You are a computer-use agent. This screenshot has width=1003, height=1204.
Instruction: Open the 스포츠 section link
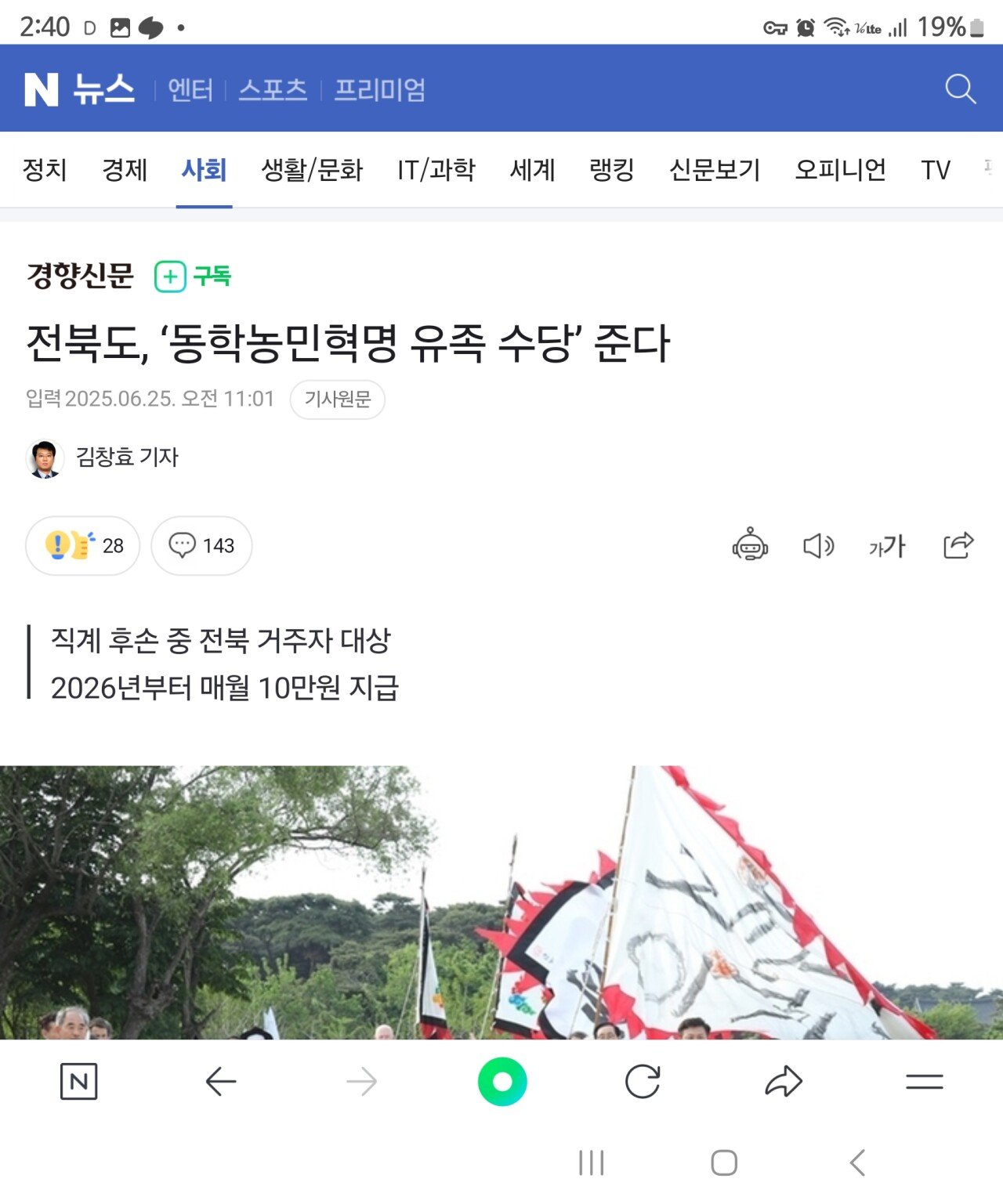(x=273, y=89)
